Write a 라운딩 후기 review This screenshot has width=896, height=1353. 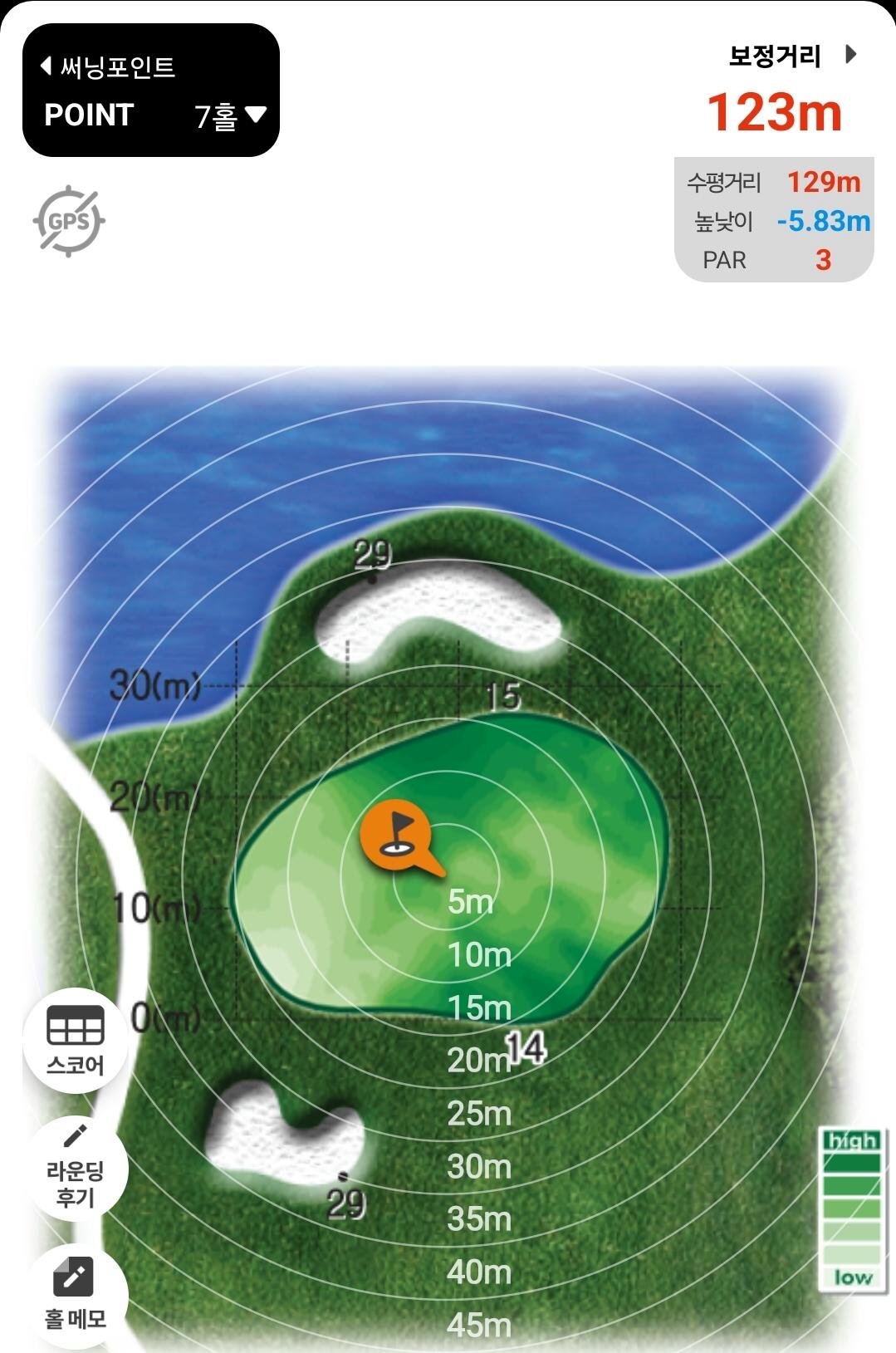tap(76, 1166)
